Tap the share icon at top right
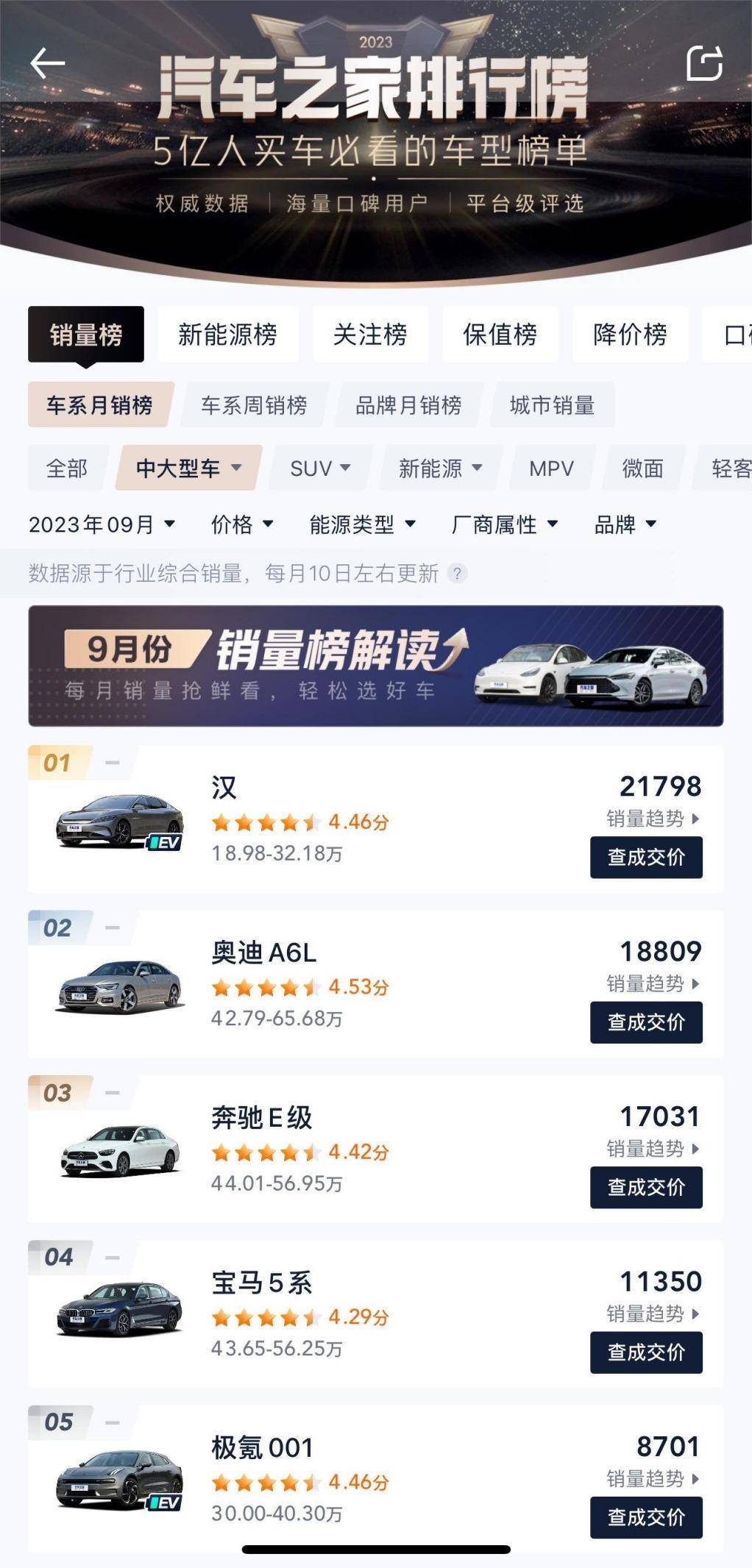Viewport: 752px width, 1568px height. pyautogui.click(x=705, y=63)
